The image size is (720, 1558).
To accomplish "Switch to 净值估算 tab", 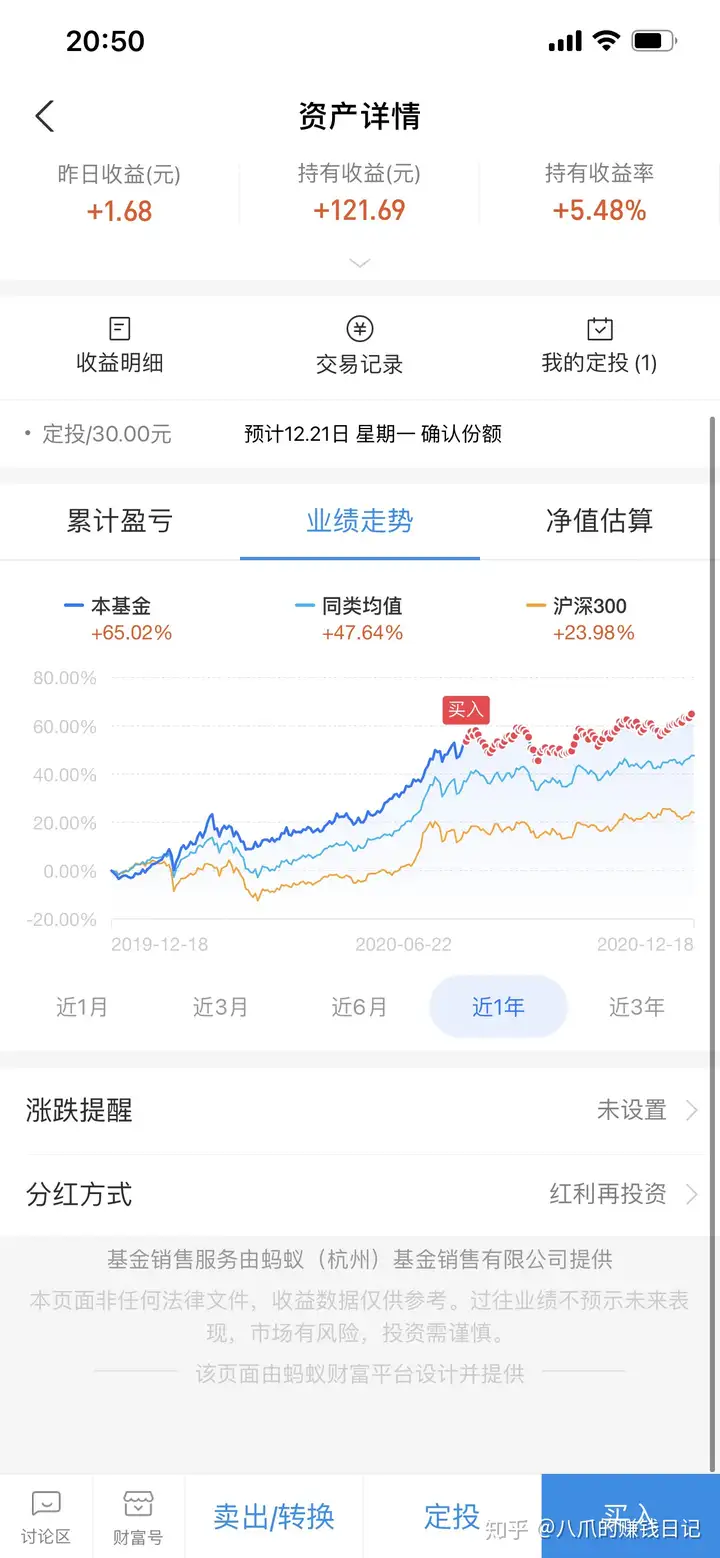I will click(599, 521).
